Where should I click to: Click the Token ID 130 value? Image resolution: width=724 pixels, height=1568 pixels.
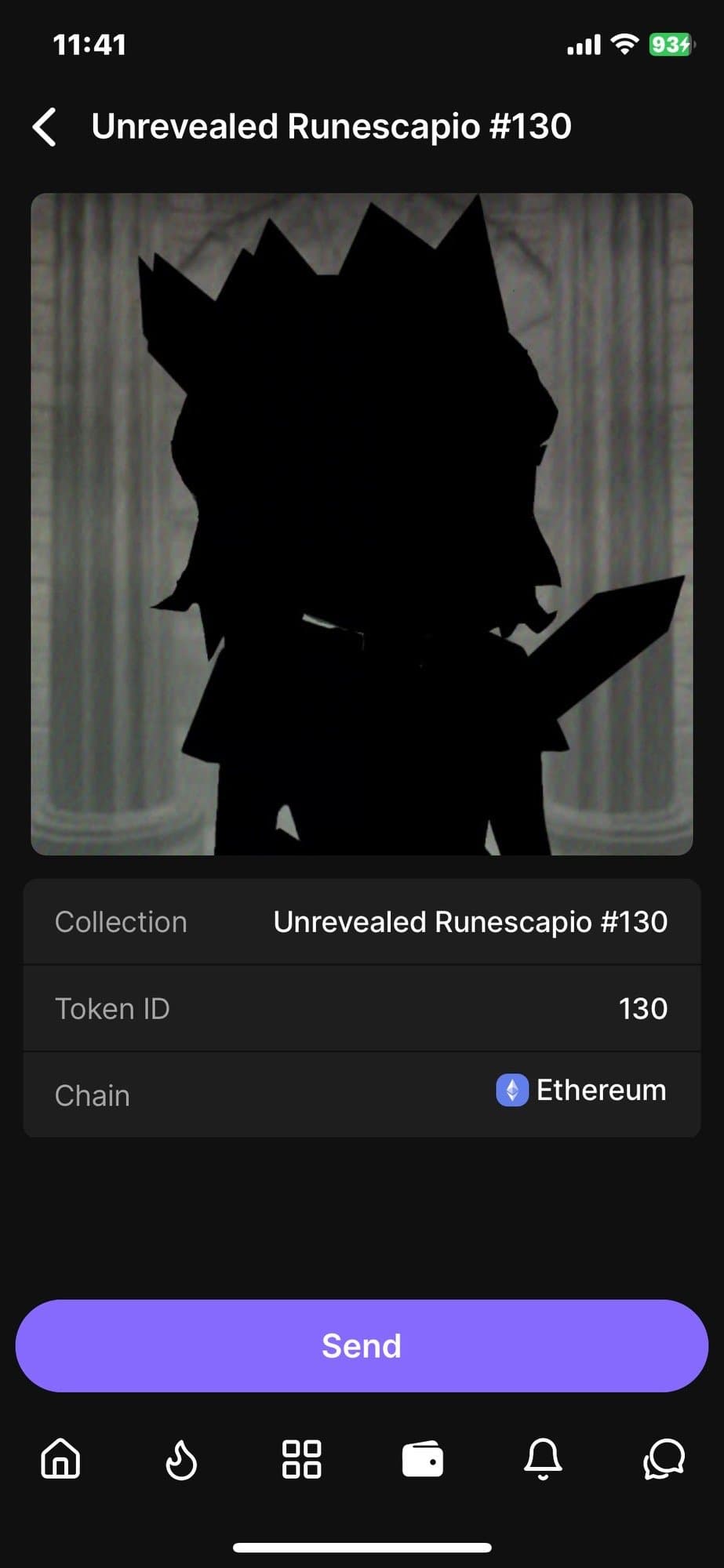click(642, 1008)
